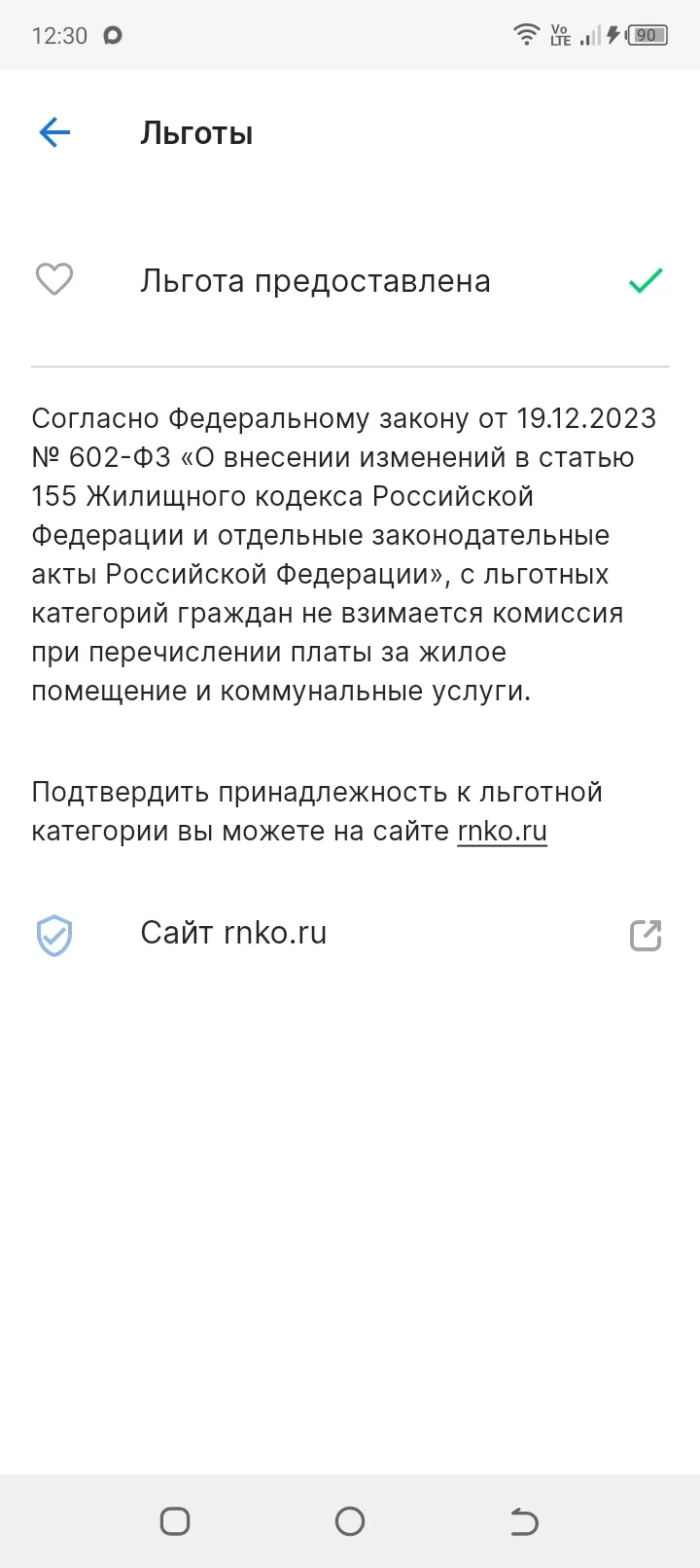Viewport: 700px width, 1568px height.
Task: Select the Льгота предоставлена row
Action: click(350, 281)
